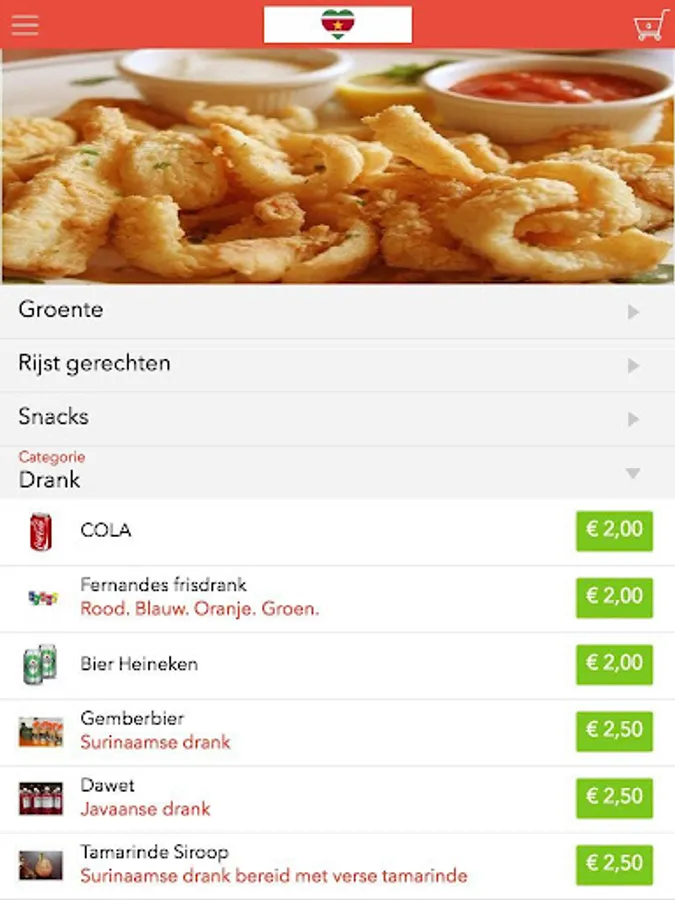This screenshot has height=900, width=675.
Task: Expand the Rijst gerechten category
Action: click(x=337, y=365)
